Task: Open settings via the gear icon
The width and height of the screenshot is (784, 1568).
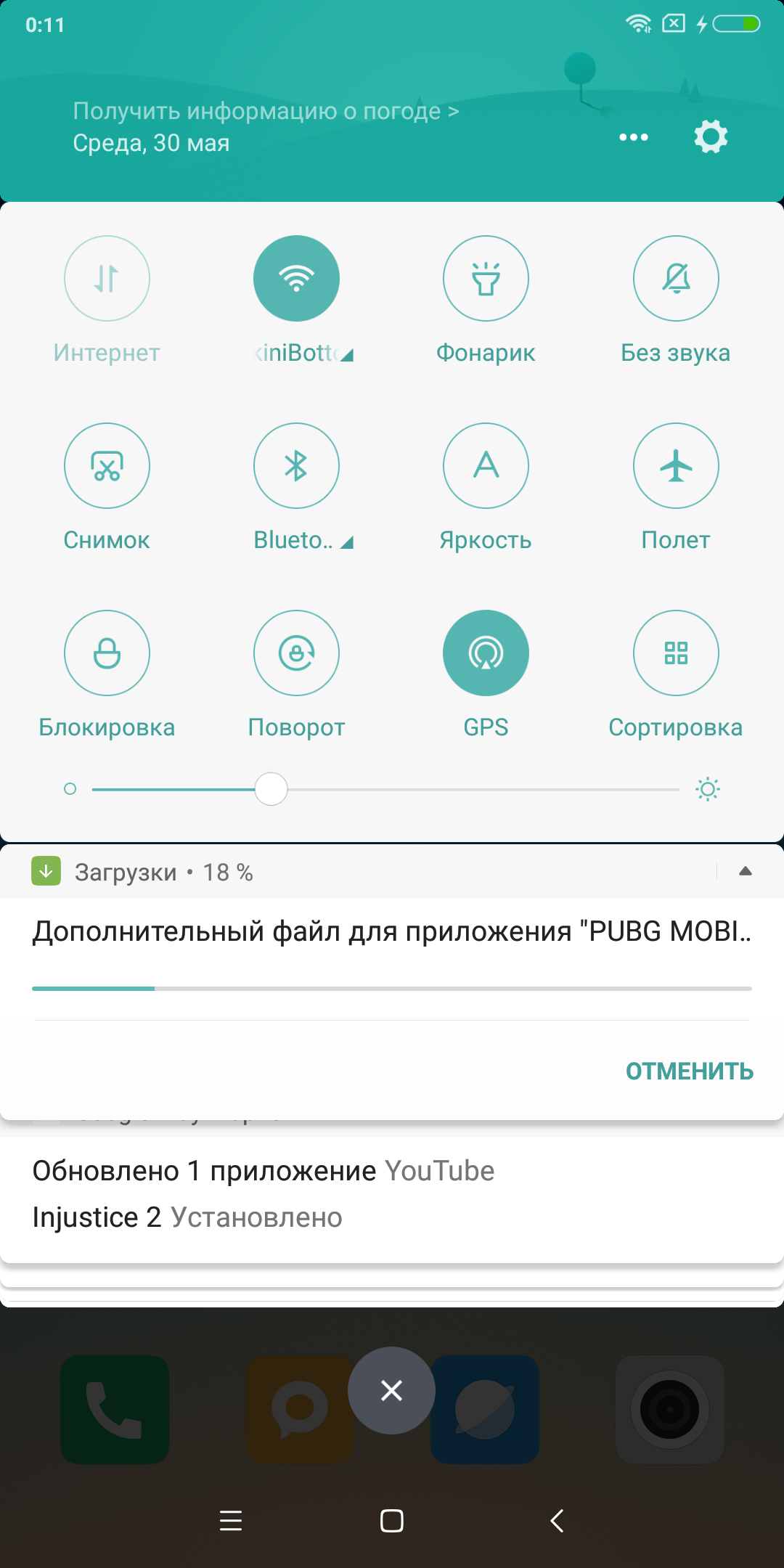Action: click(x=711, y=136)
